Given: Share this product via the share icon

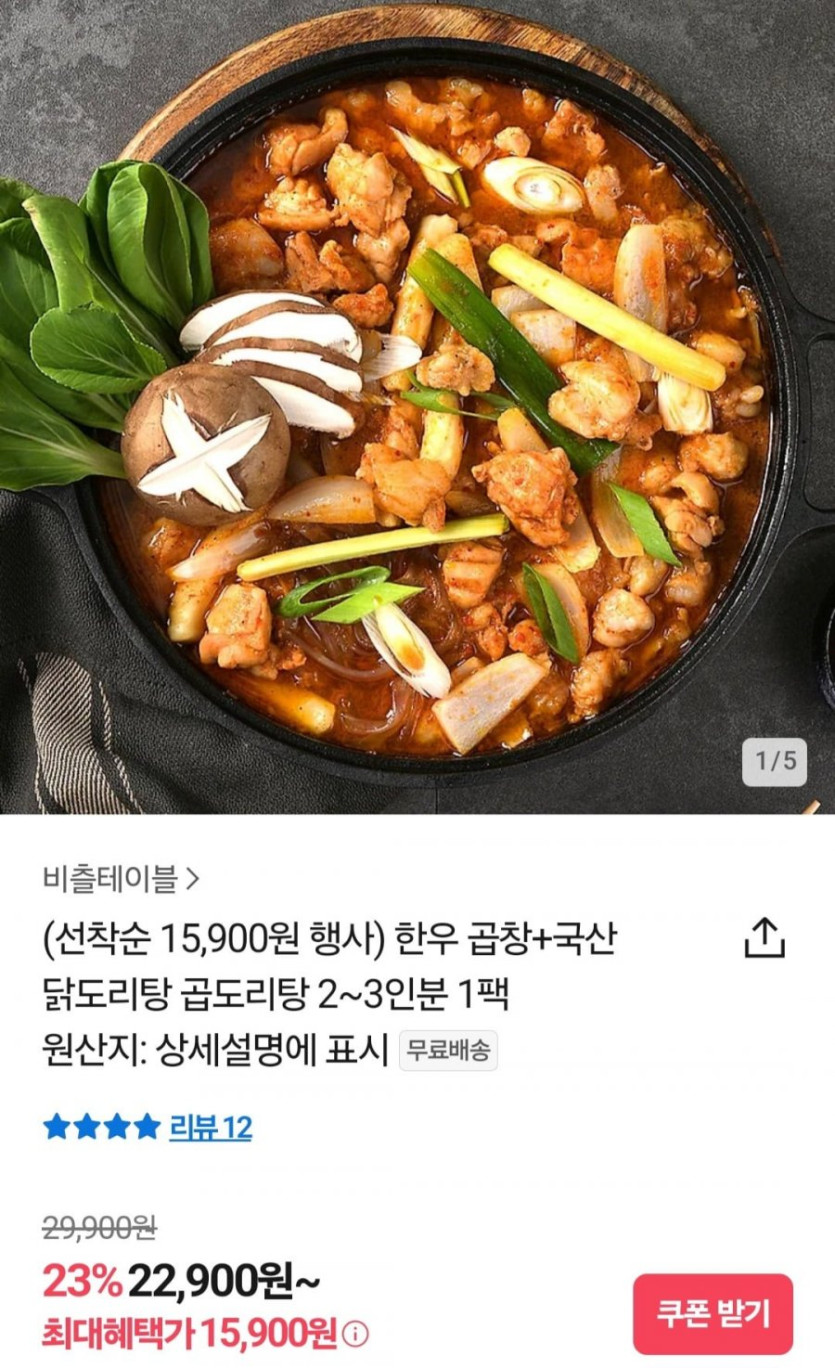Looking at the screenshot, I should [x=764, y=939].
